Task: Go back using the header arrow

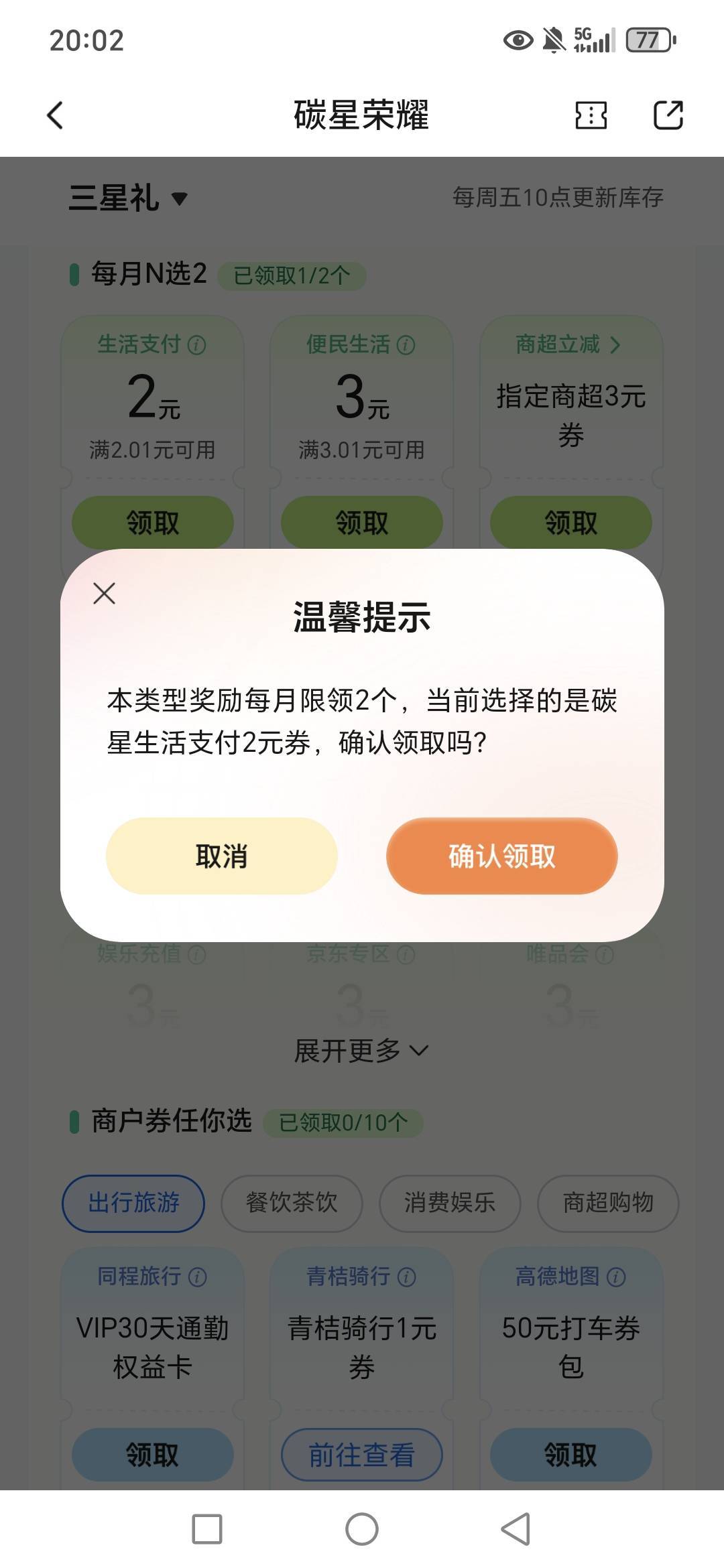Action: click(x=55, y=115)
